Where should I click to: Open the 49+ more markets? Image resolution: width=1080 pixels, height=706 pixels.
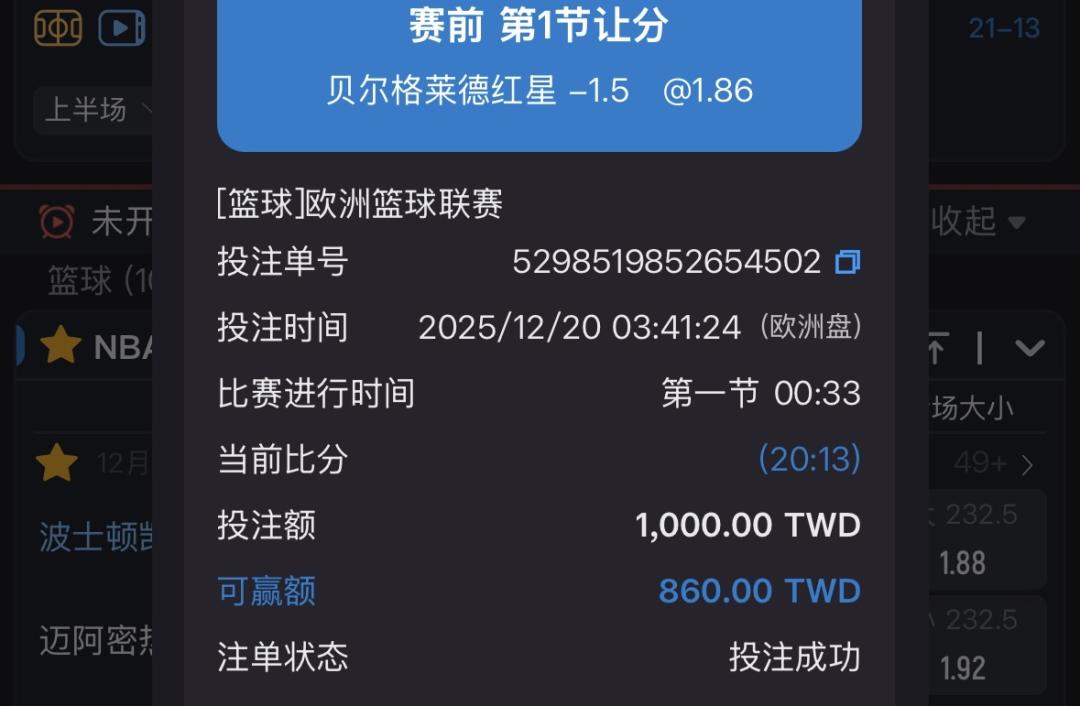click(994, 463)
